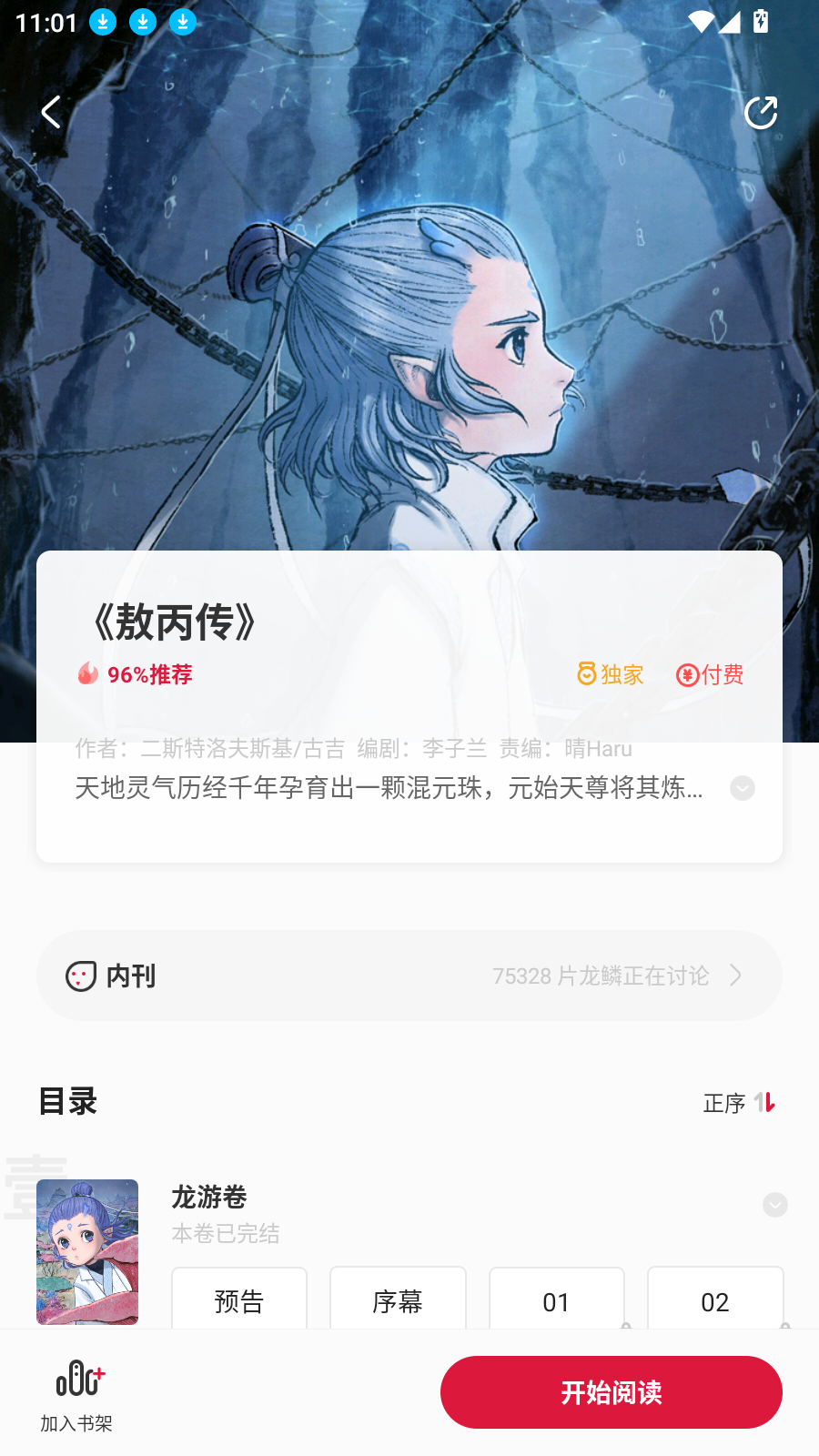Go back using the top-left arrow
This screenshot has height=1456, width=819.
coord(52,113)
